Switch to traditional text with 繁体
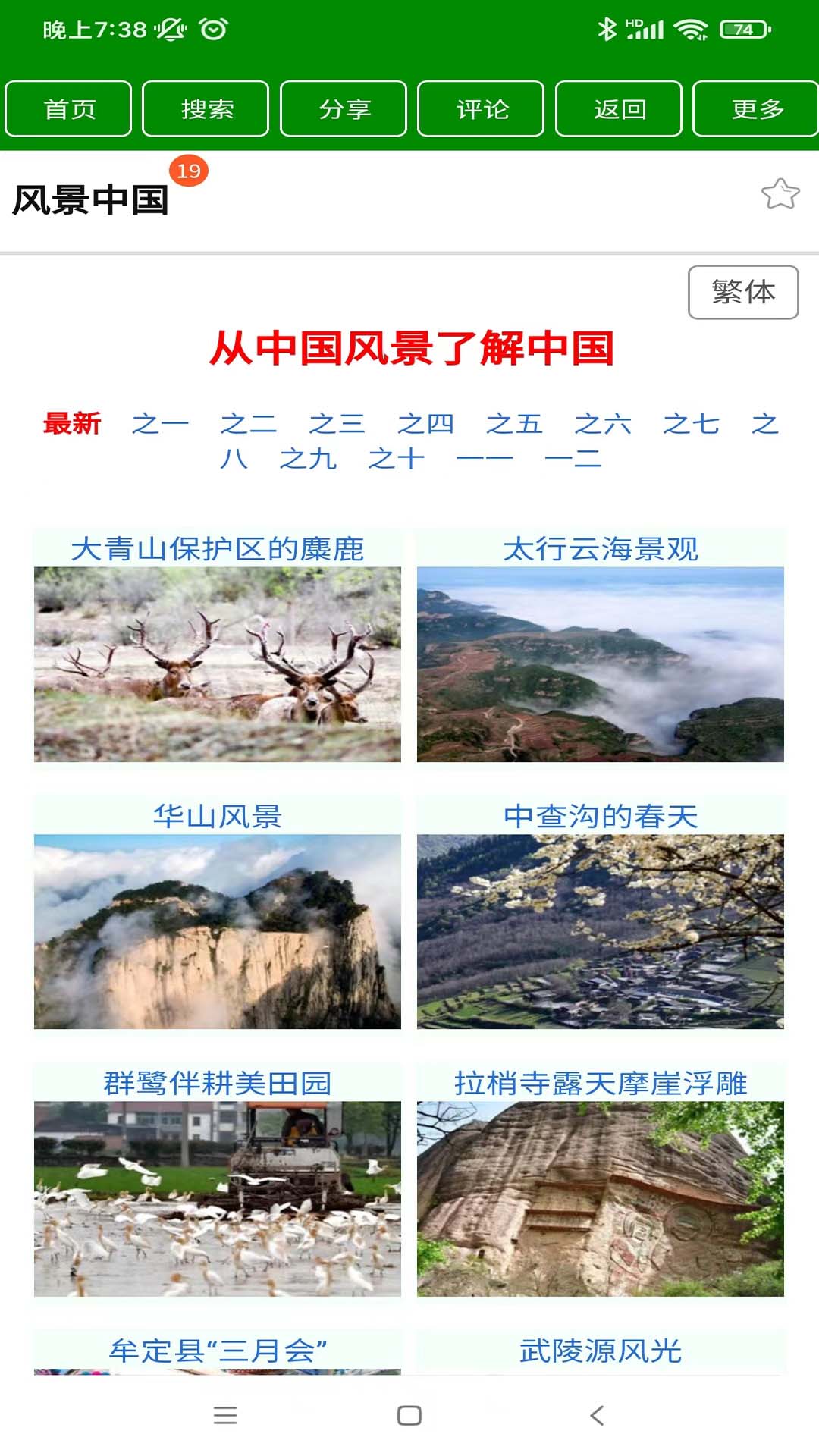The height and width of the screenshot is (1456, 819). tap(743, 292)
